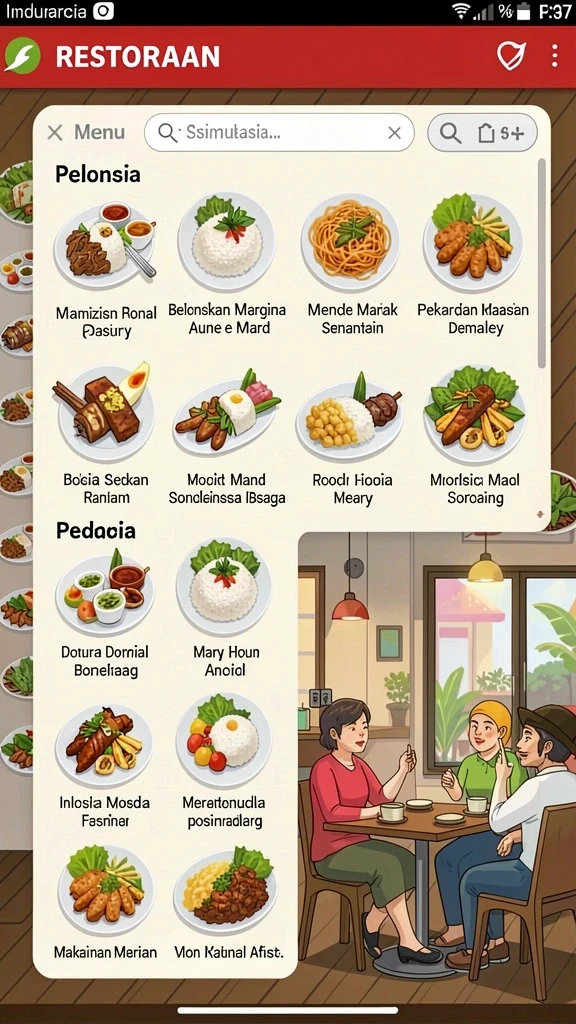This screenshot has width=576, height=1024.
Task: Open Mooidt Mand Sondeinssa Ibsaga dish
Action: point(227,434)
